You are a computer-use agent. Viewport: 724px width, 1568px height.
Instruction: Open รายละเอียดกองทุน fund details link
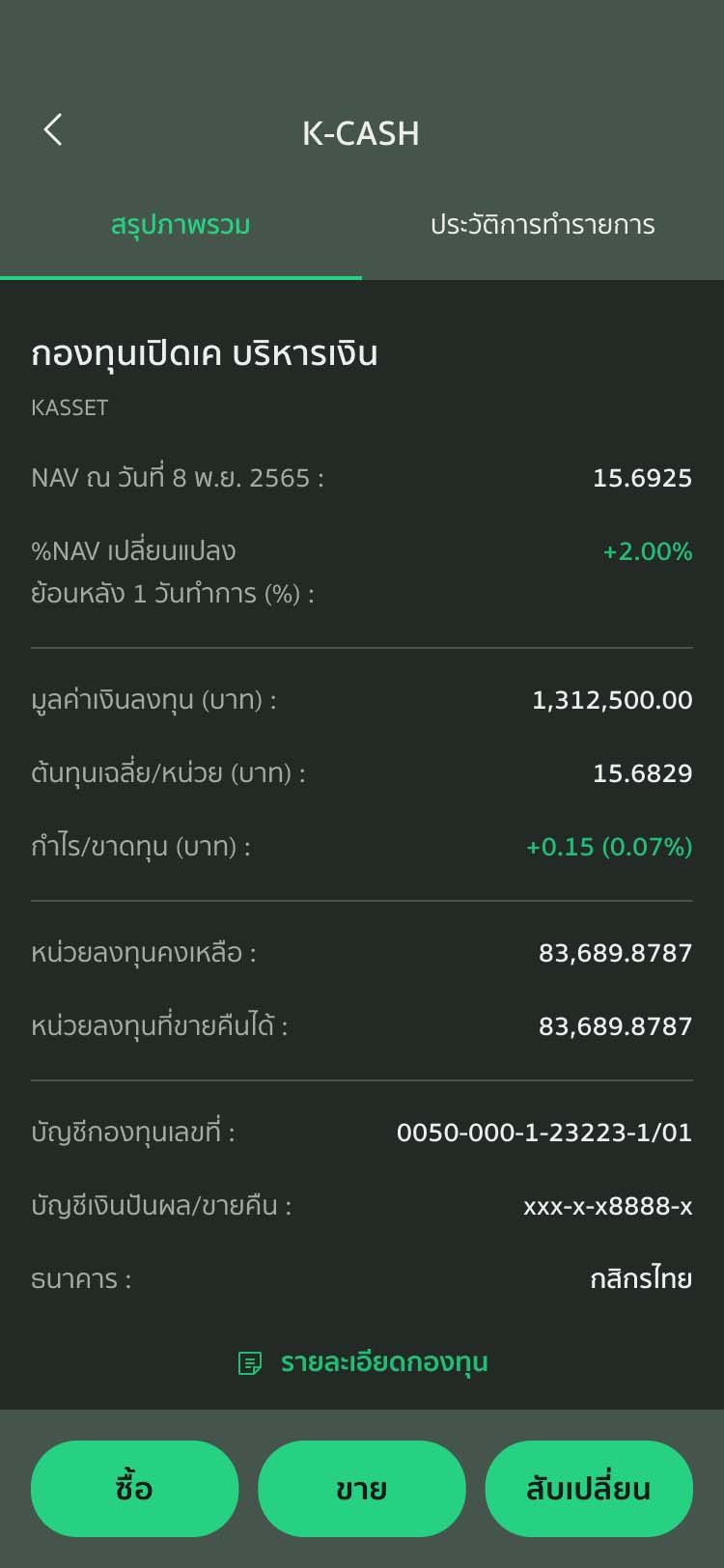coord(363,1362)
